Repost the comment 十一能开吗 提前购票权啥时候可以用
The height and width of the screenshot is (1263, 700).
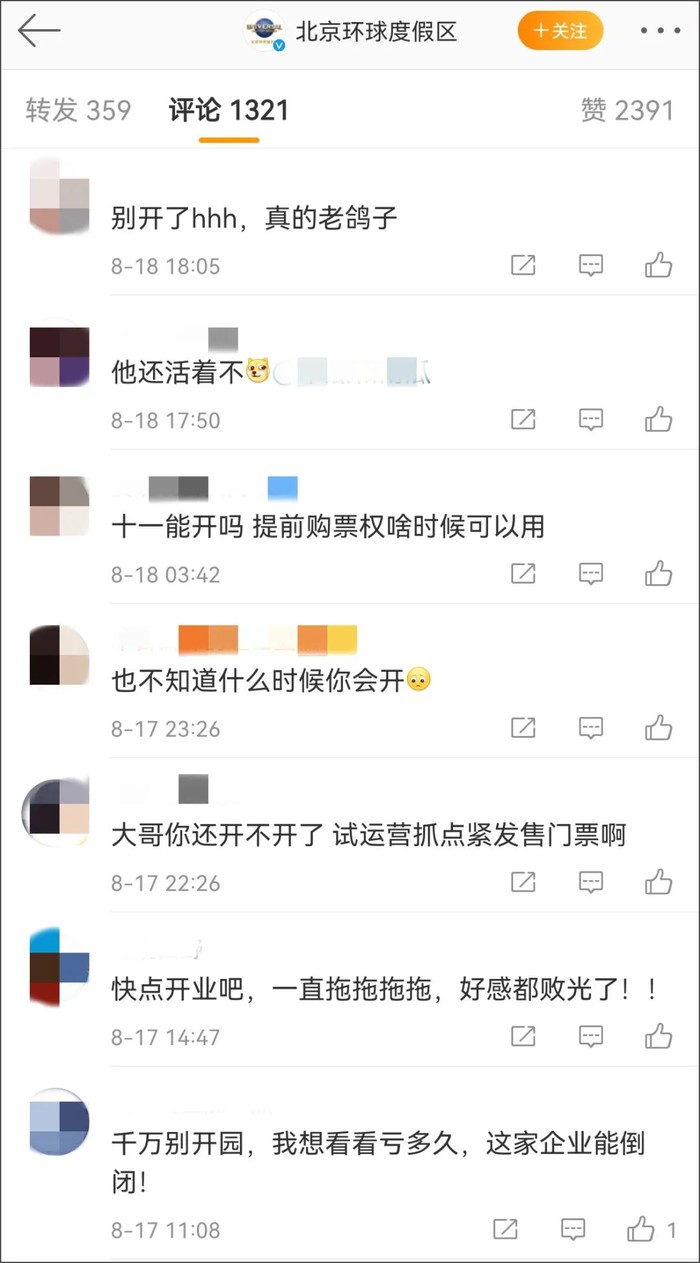pos(523,574)
